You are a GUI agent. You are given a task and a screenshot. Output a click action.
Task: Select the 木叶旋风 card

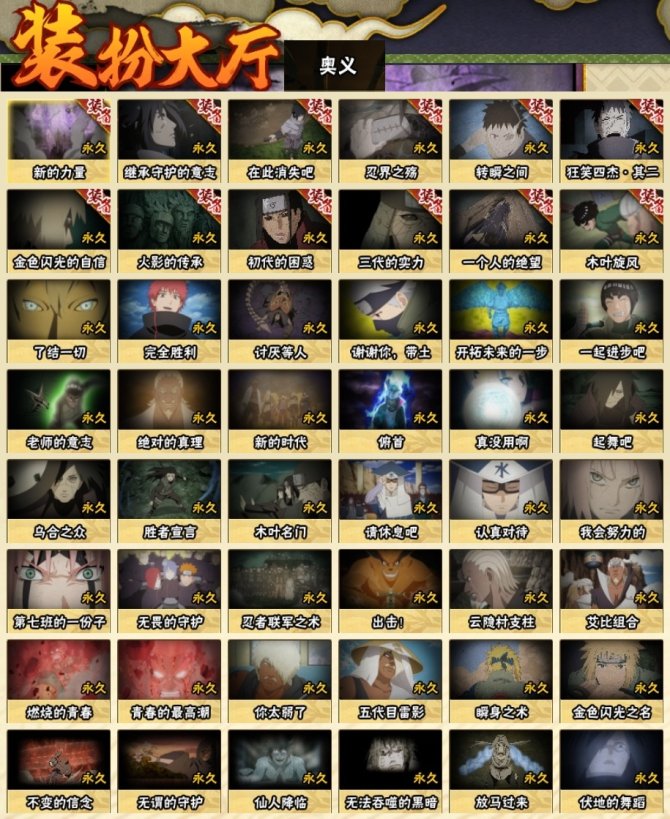point(610,230)
